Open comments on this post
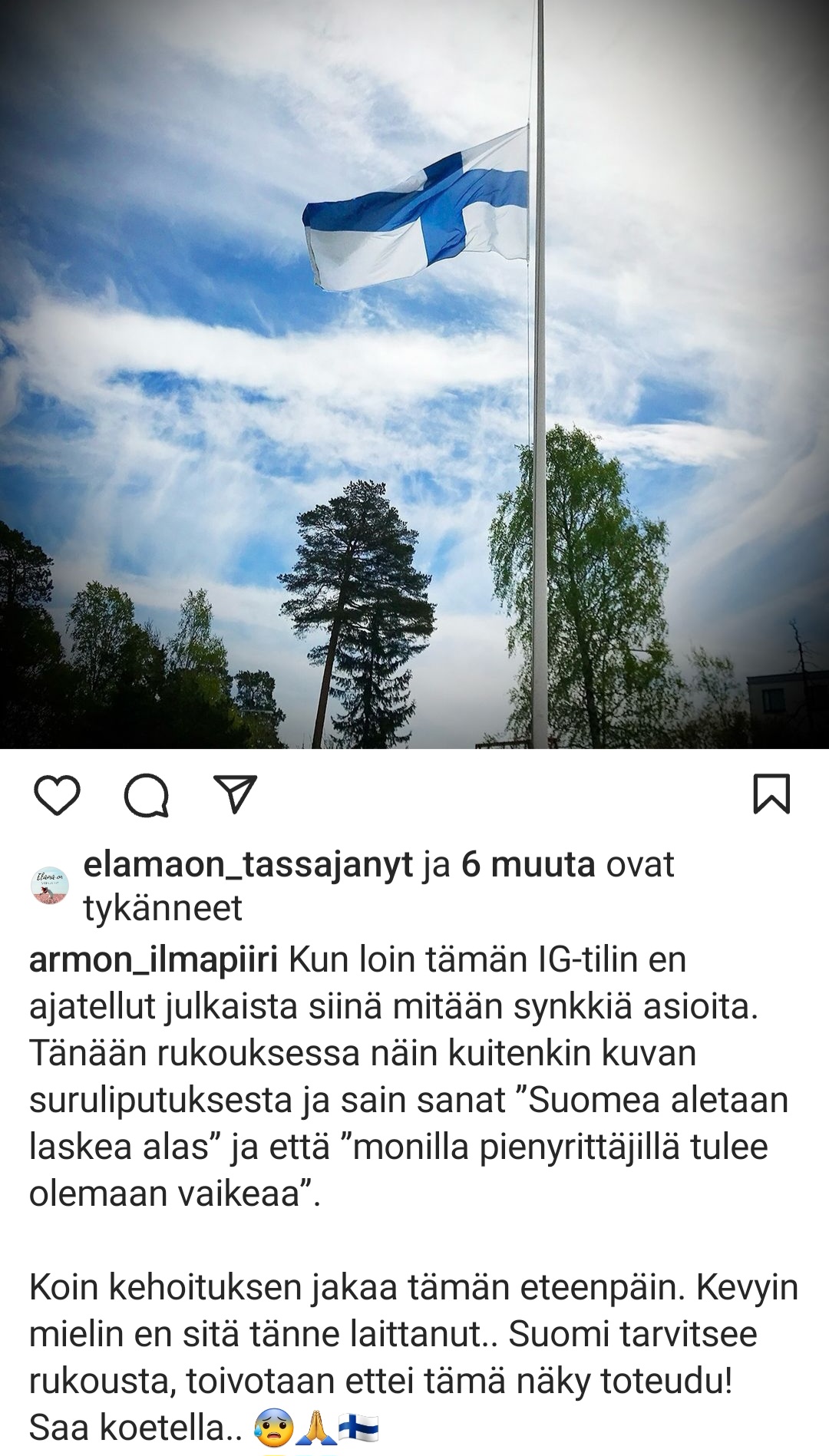 pyautogui.click(x=147, y=795)
